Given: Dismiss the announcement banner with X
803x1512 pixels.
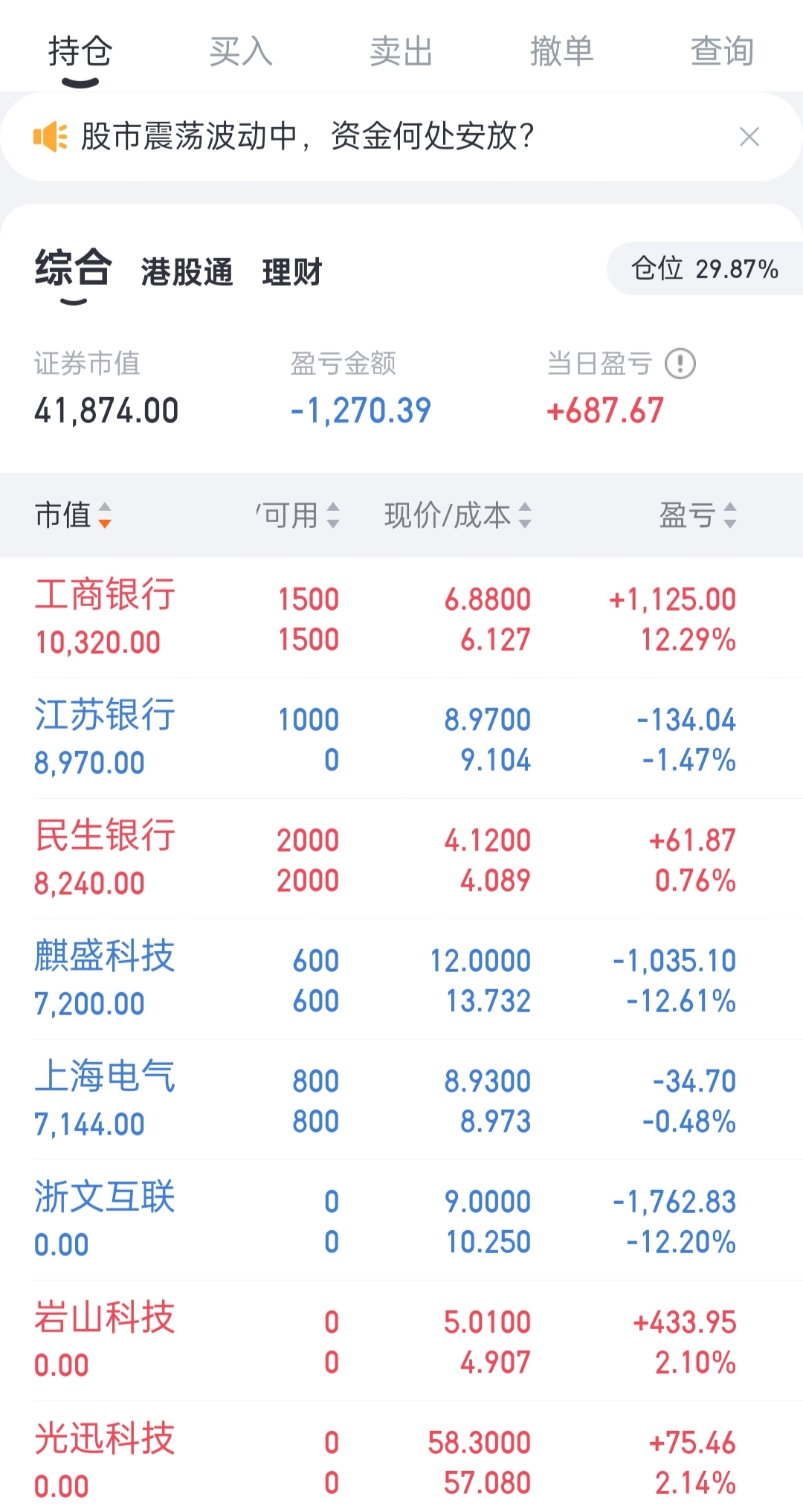Looking at the screenshot, I should (x=749, y=137).
